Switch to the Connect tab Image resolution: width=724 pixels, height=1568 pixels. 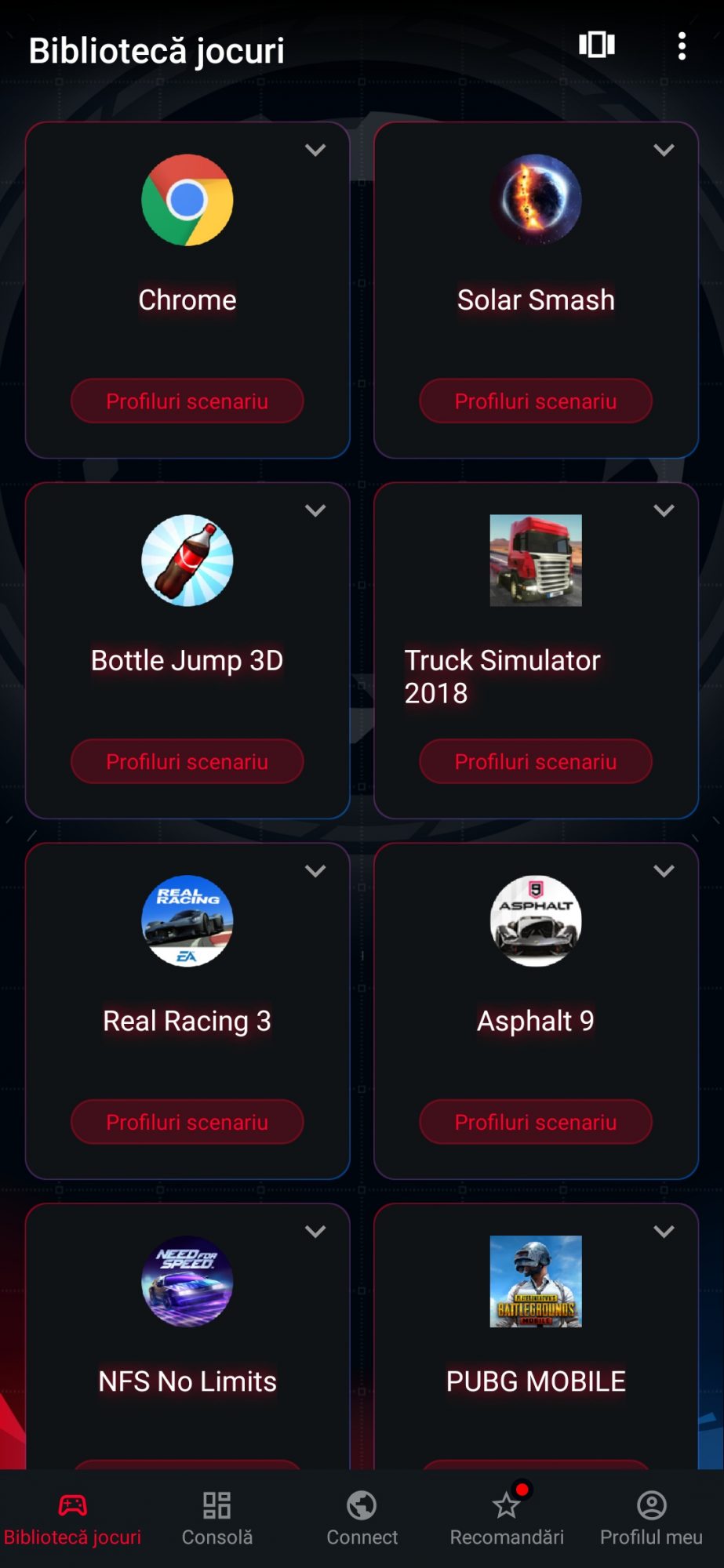pyautogui.click(x=362, y=1519)
